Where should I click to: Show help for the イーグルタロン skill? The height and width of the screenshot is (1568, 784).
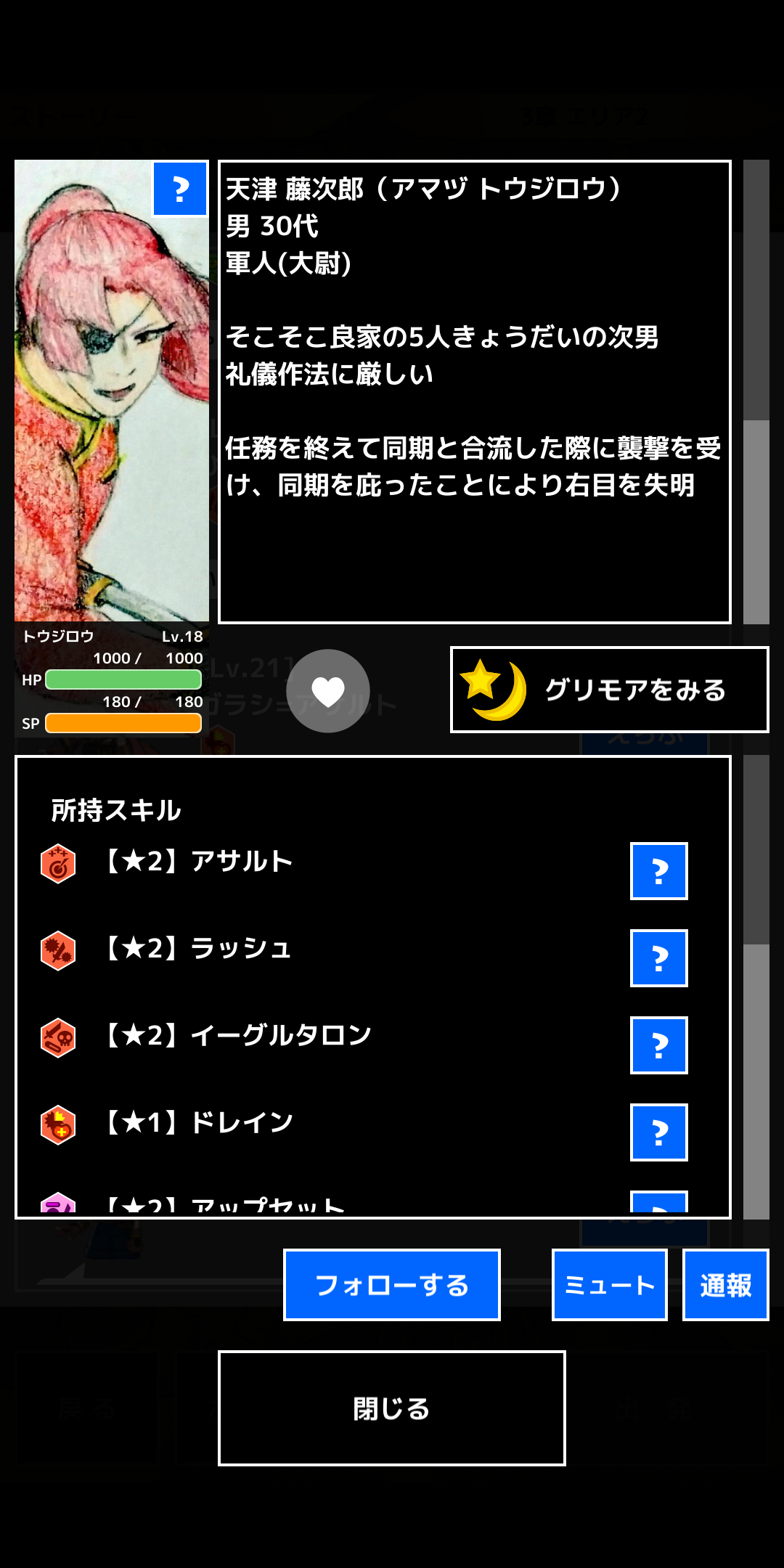pos(659,1045)
